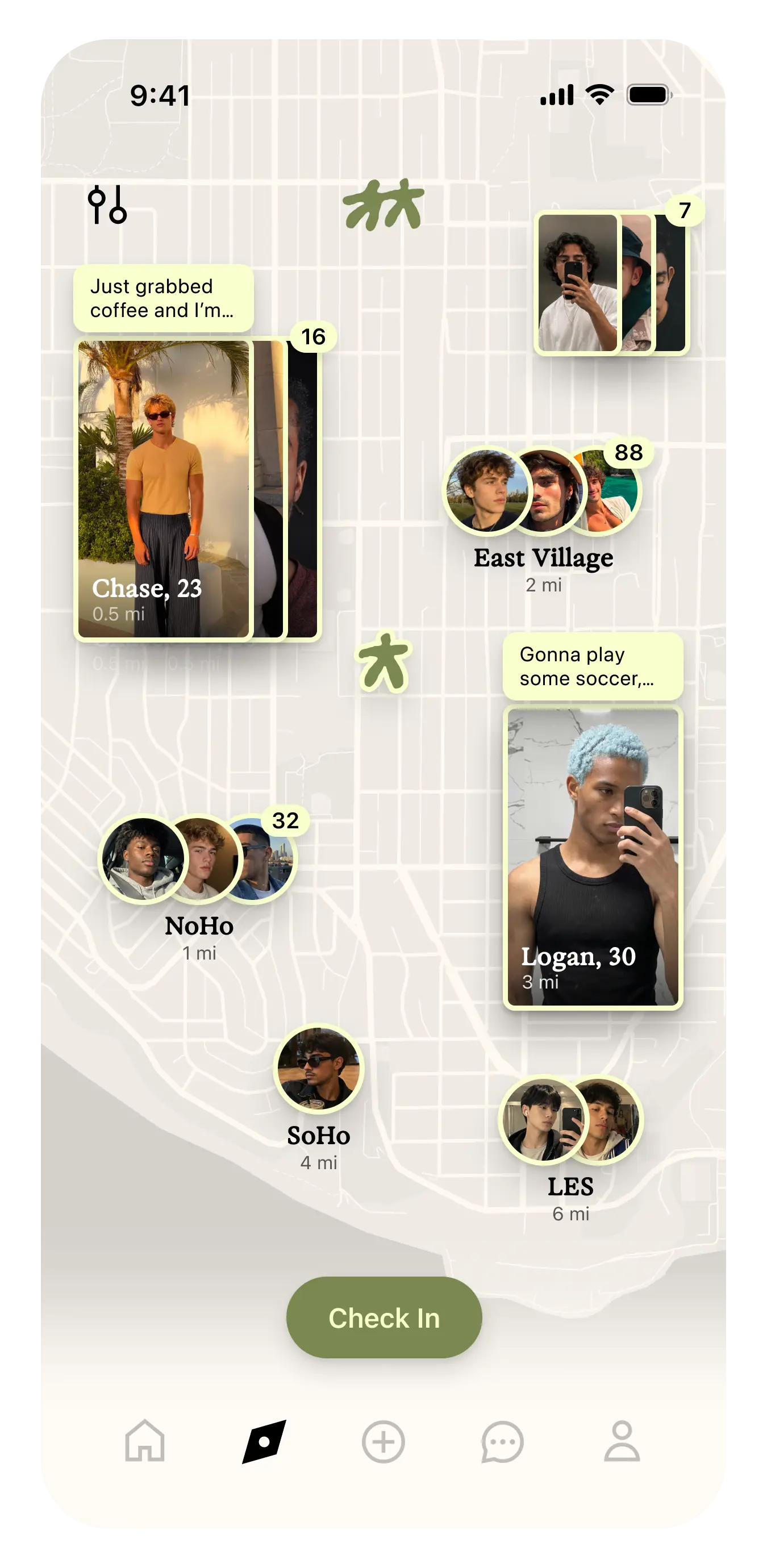This screenshot has height=1568, width=767.
Task: Open the card stack of 7 profiles
Action: click(x=612, y=283)
